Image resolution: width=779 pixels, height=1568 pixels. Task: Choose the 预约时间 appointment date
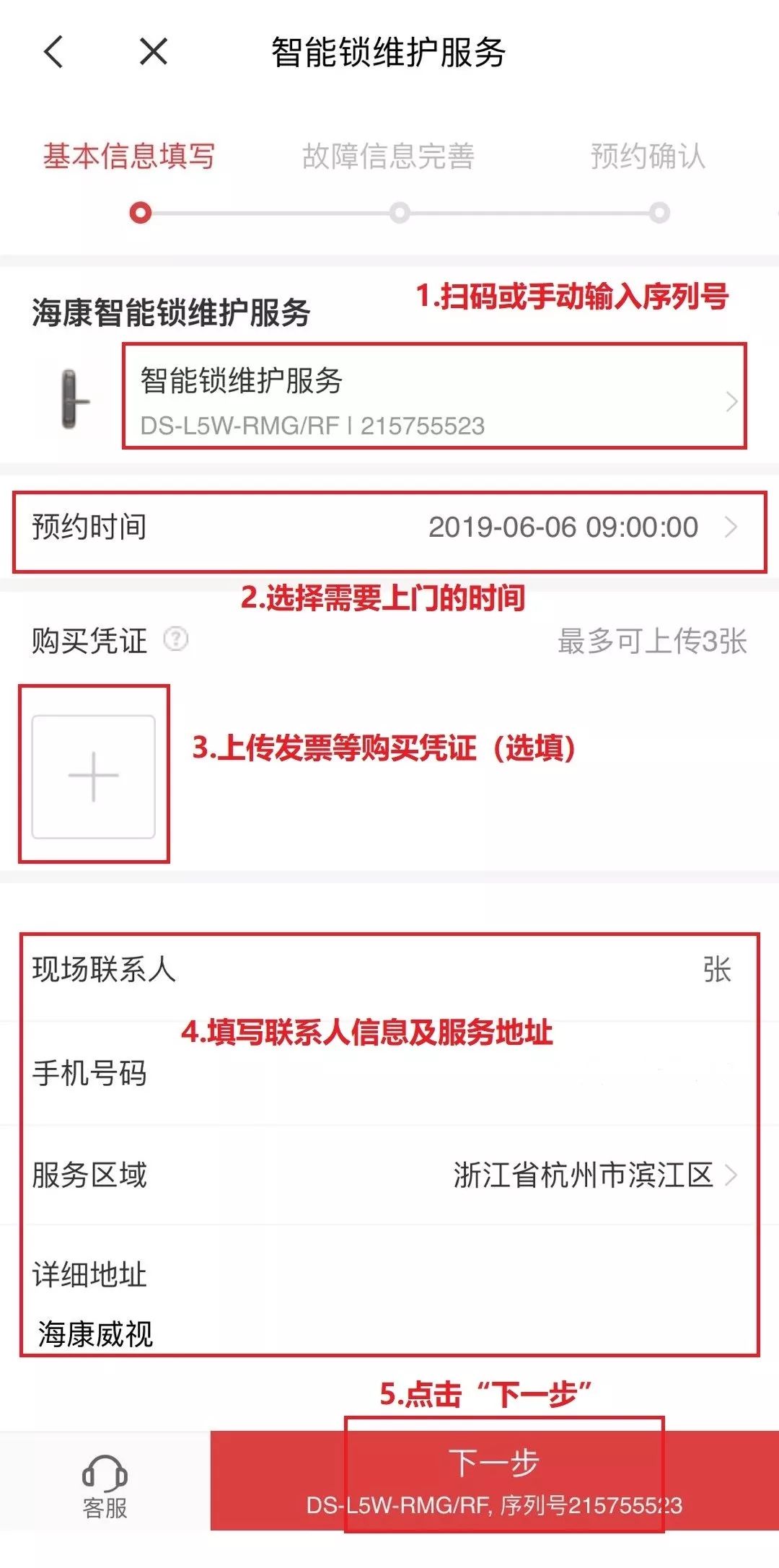[x=563, y=527]
